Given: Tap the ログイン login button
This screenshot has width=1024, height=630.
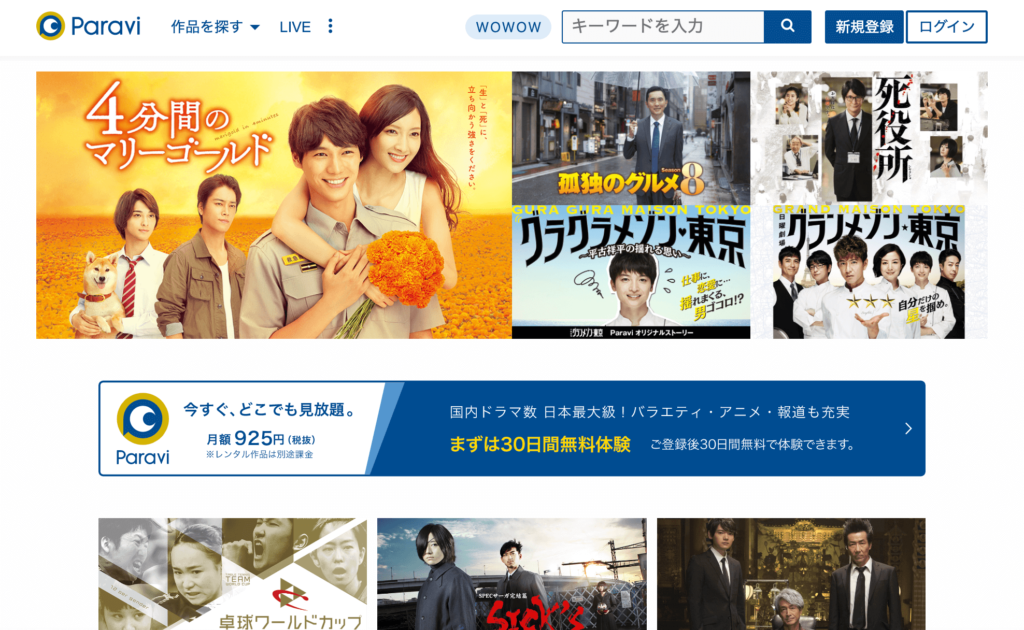Looking at the screenshot, I should (x=946, y=27).
